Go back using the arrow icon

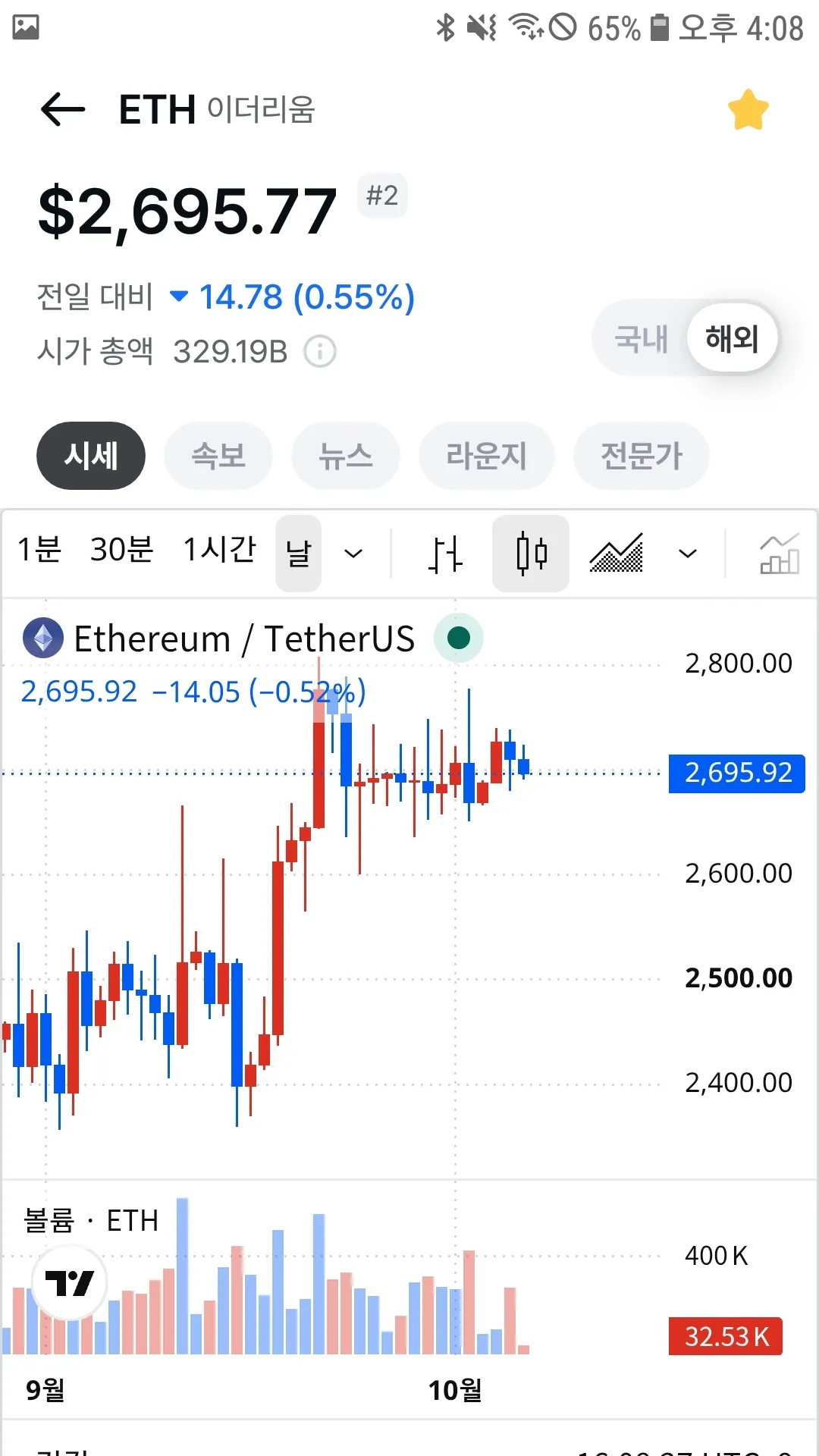[63, 109]
